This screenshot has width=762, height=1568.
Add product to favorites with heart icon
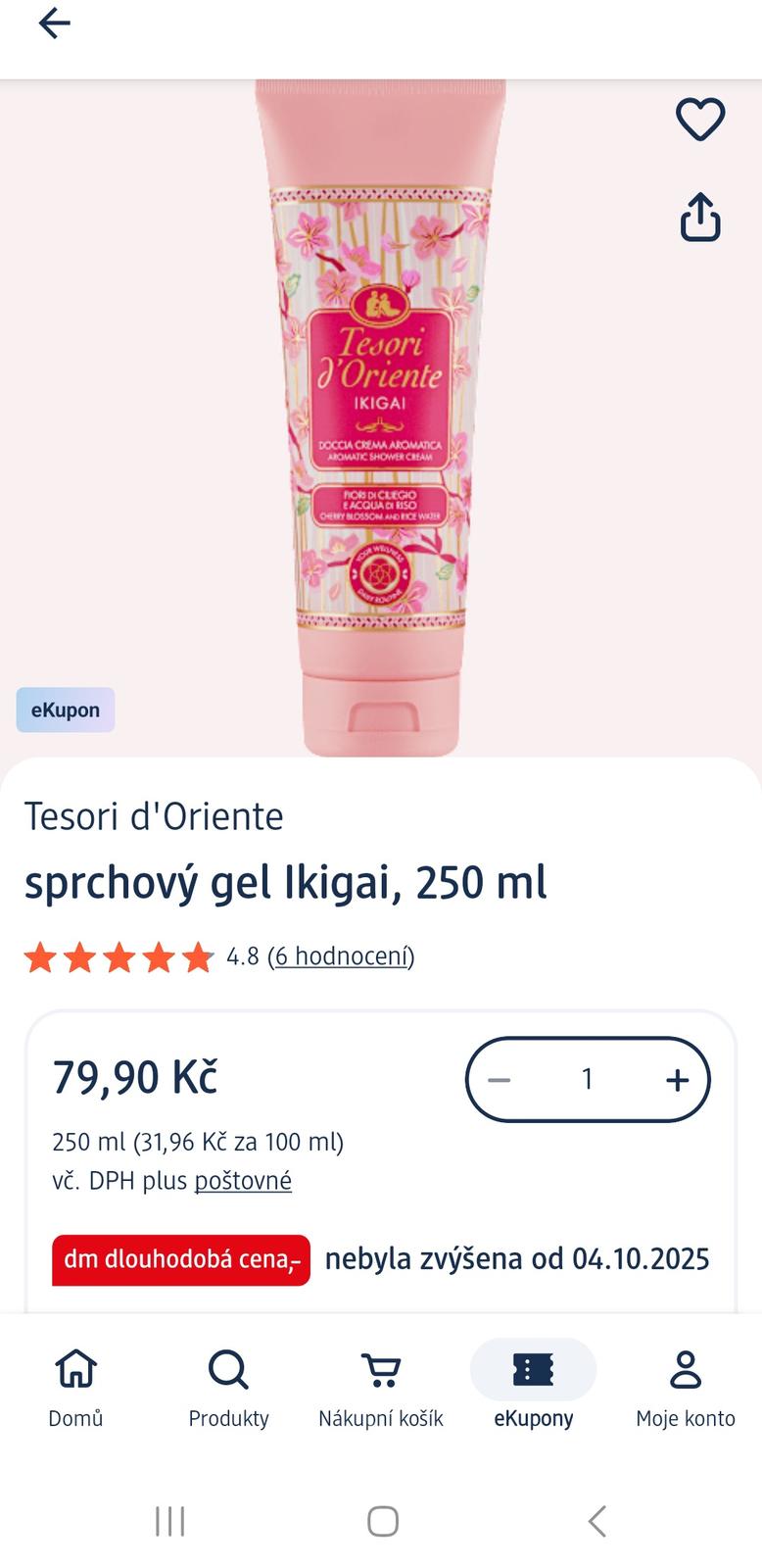pos(700,120)
